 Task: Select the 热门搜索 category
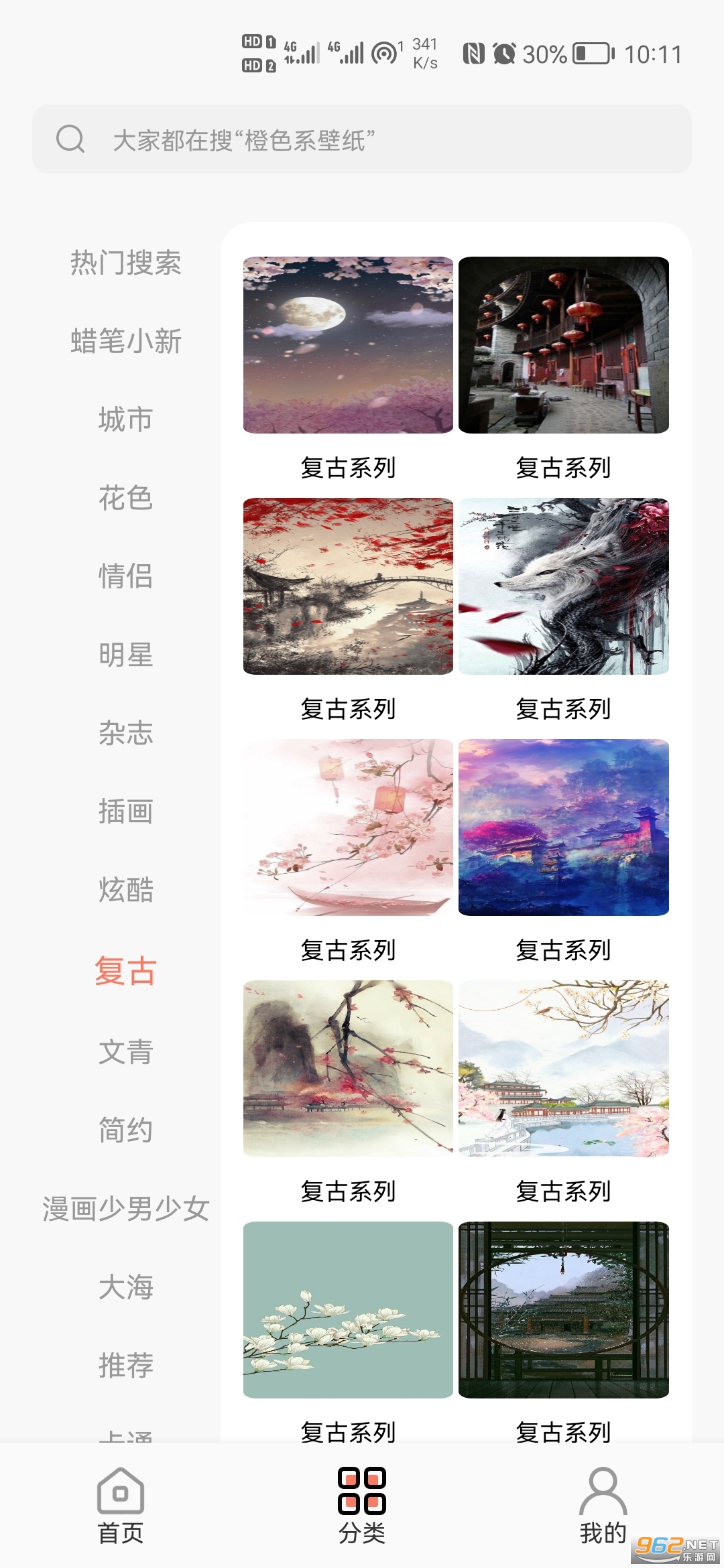[x=126, y=263]
